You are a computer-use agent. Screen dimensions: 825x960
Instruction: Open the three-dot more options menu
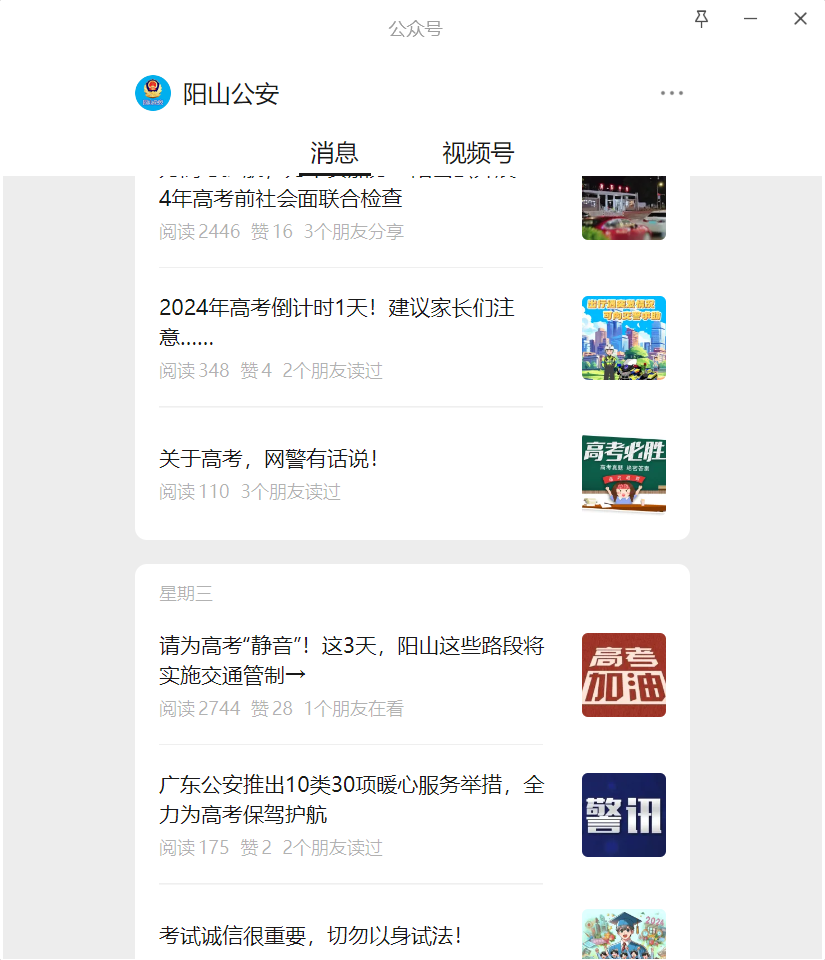pos(672,94)
